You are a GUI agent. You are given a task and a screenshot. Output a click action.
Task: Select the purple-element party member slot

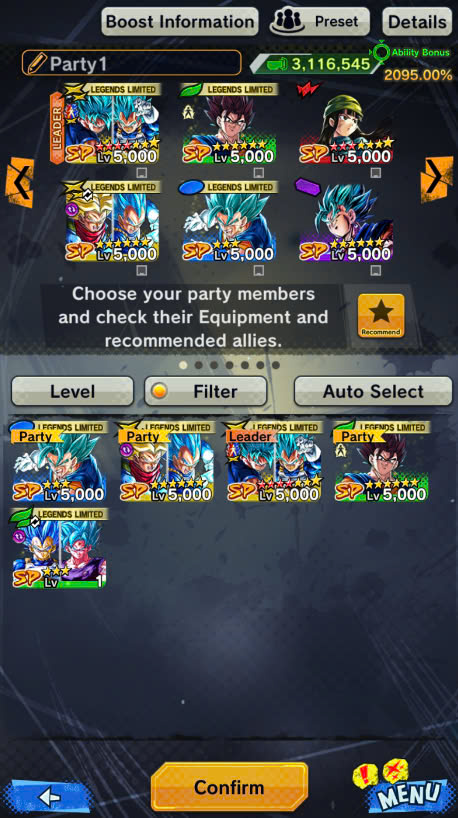[345, 221]
